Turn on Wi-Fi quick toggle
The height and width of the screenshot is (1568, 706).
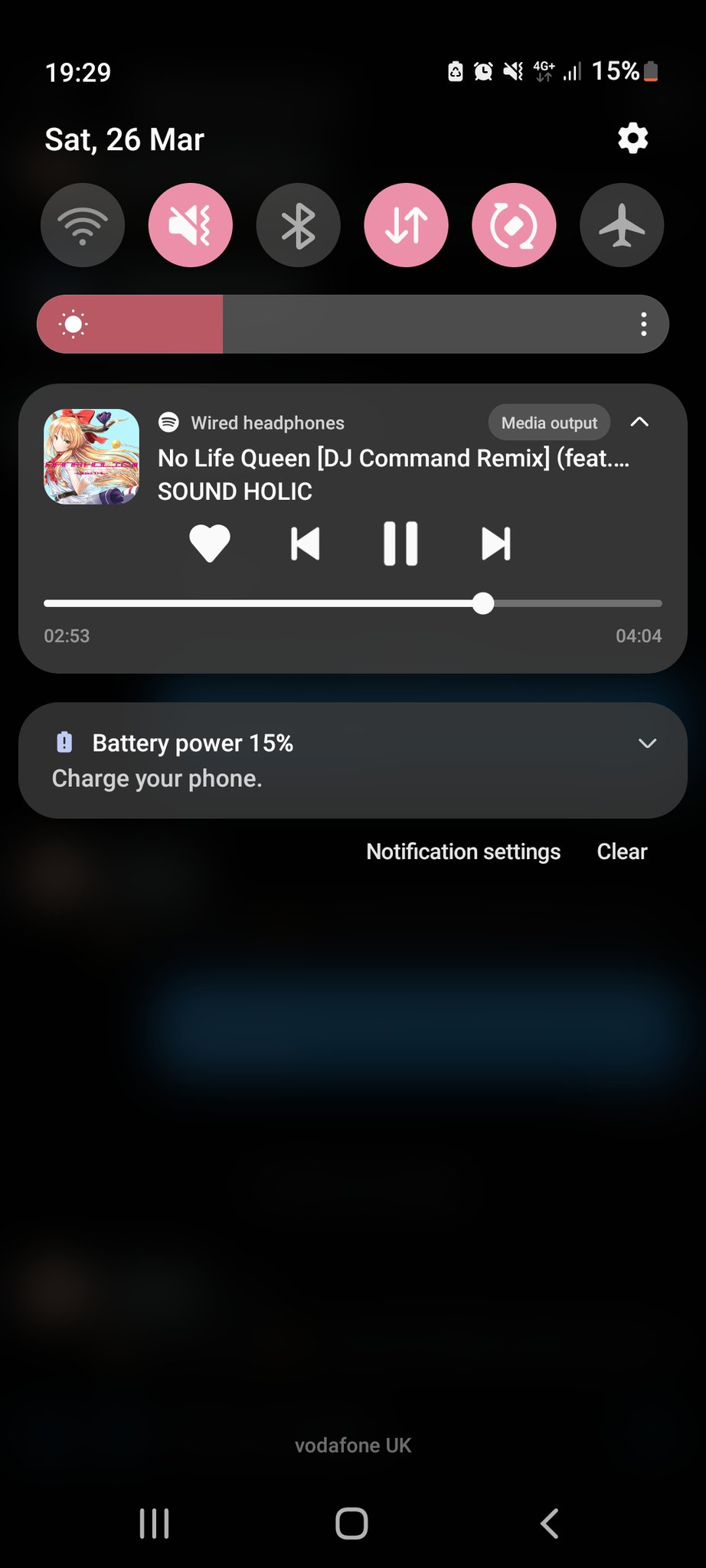coord(83,225)
